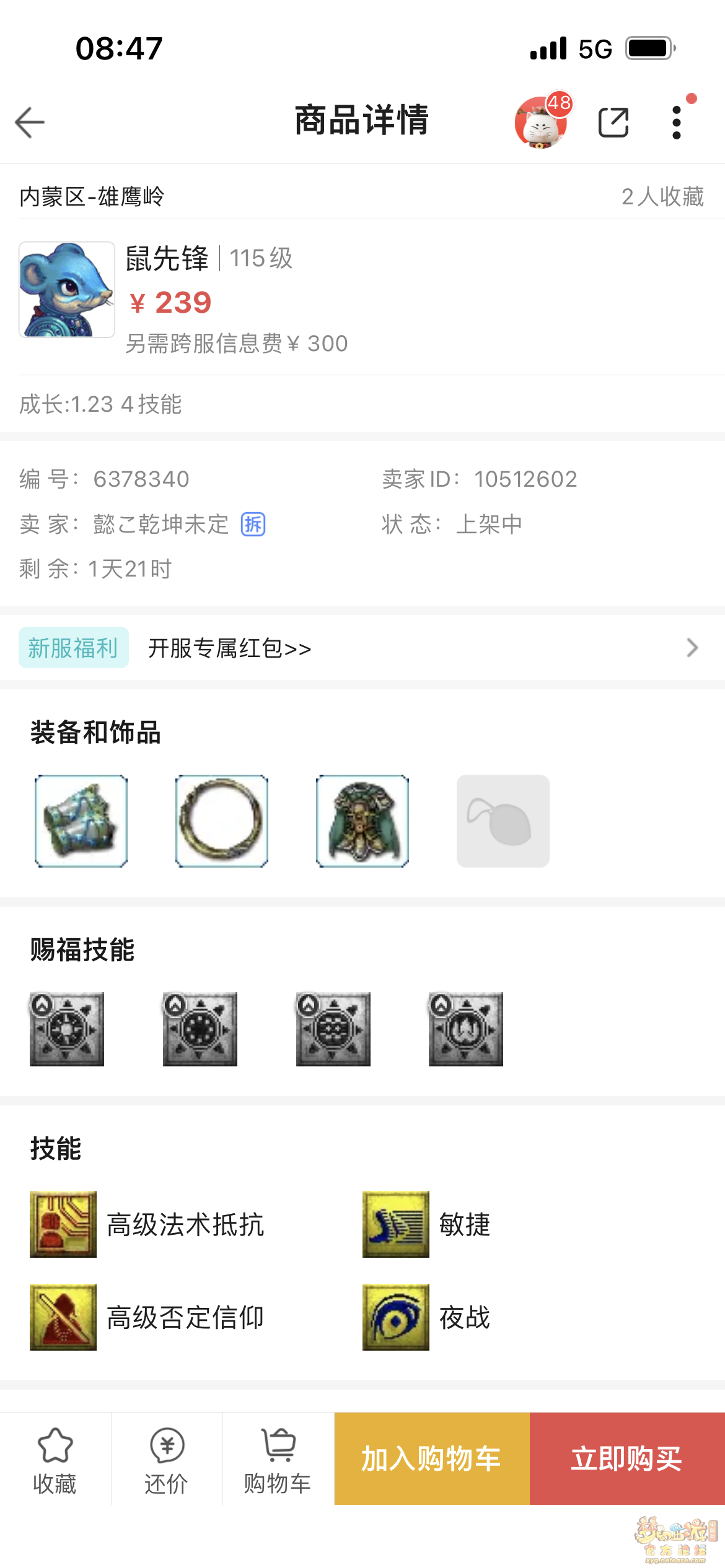Open the three-dot overflow menu
This screenshot has height=1568, width=725.
677,122
